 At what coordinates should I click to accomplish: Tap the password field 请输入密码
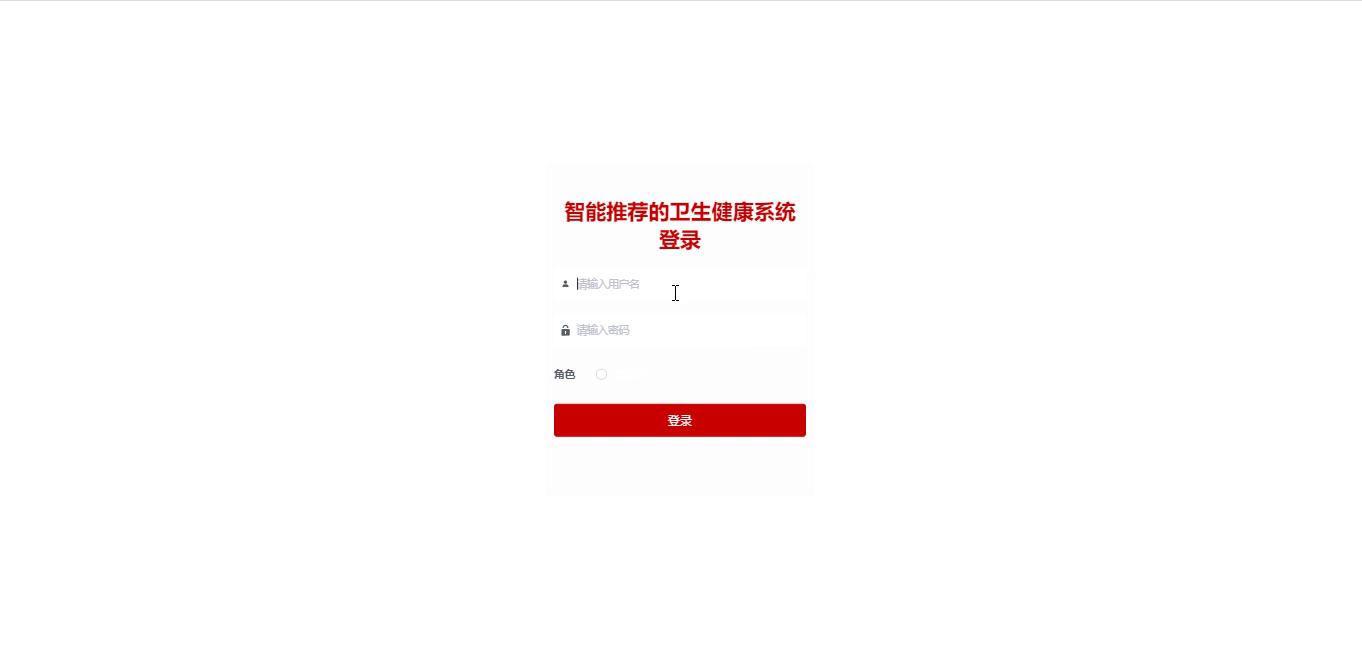click(688, 330)
